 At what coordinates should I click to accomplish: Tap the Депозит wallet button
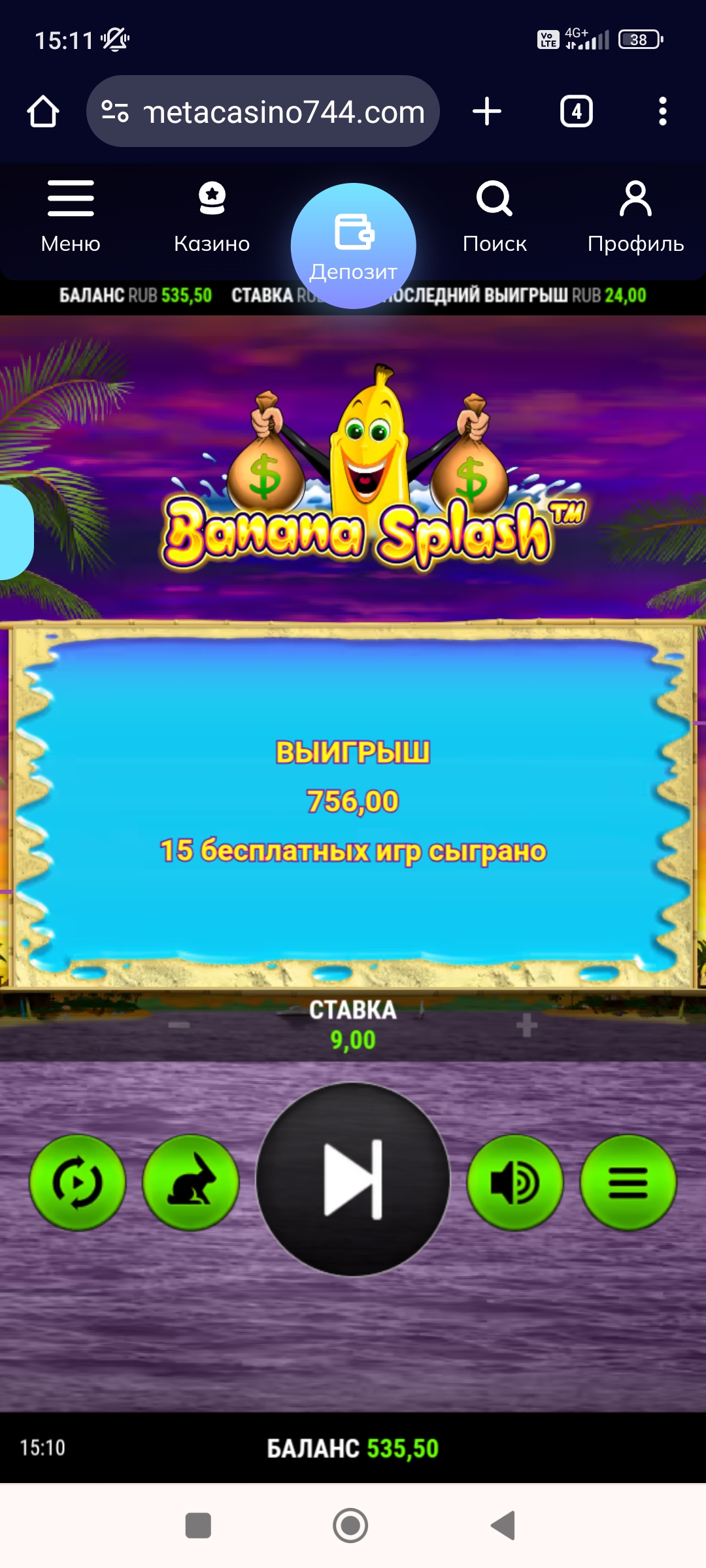click(353, 245)
